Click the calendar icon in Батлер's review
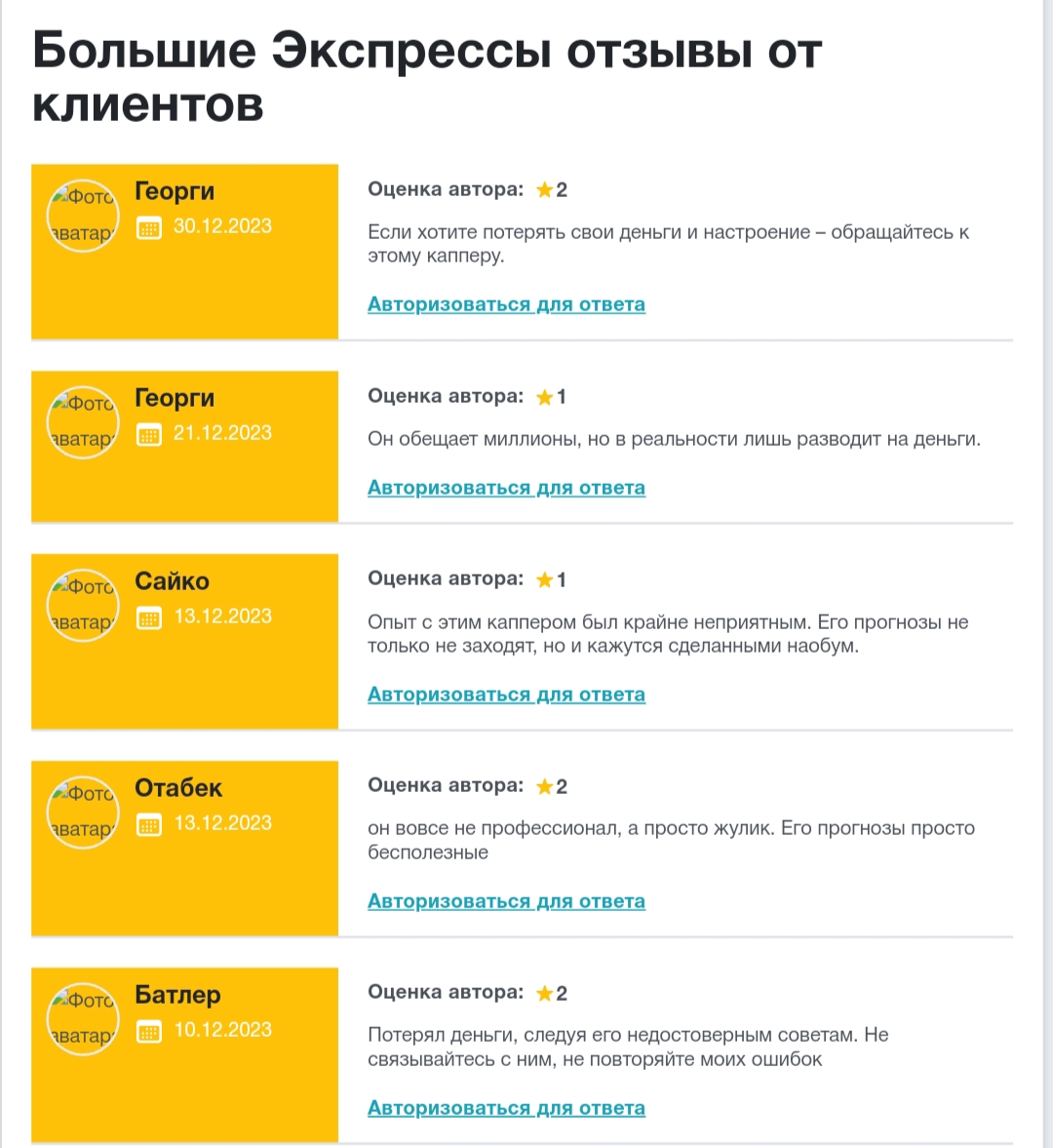This screenshot has height=1148, width=1053. (x=149, y=1029)
